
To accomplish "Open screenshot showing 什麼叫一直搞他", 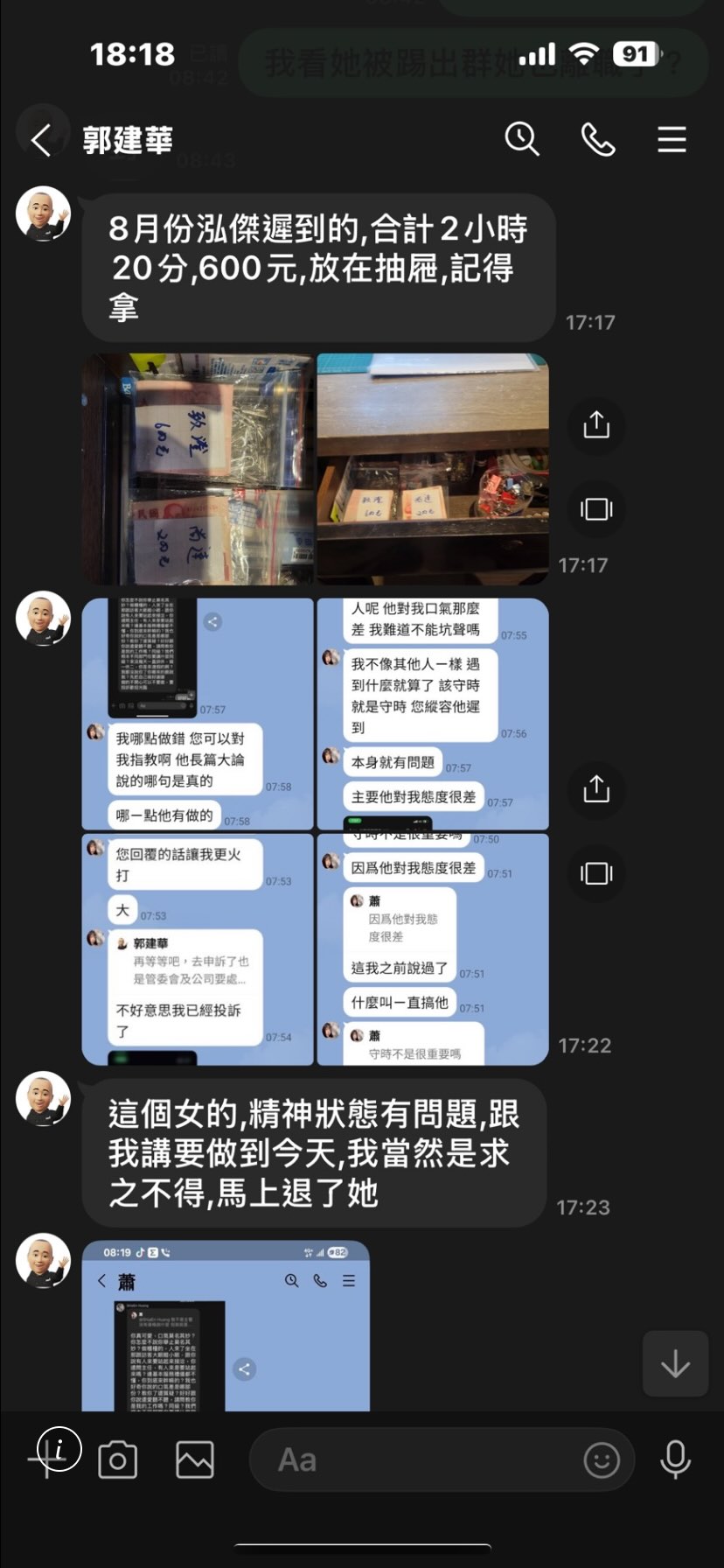I will [433, 949].
